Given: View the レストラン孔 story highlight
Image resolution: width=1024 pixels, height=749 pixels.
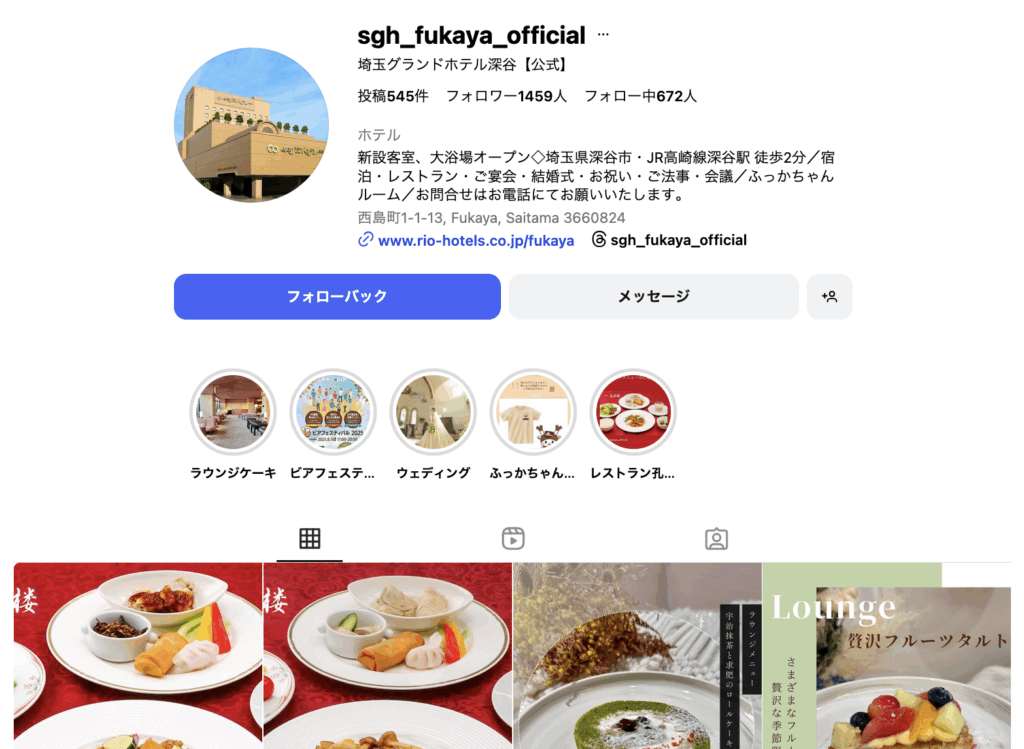Looking at the screenshot, I should click(633, 412).
